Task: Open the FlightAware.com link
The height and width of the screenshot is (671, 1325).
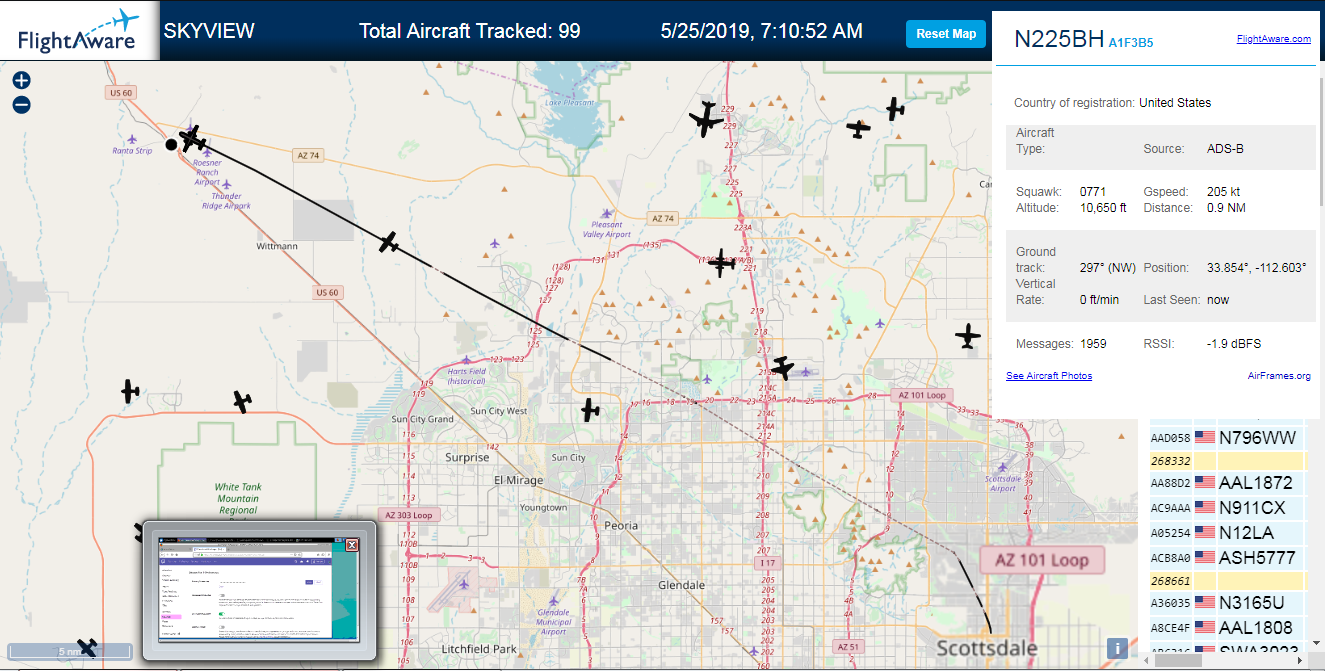Action: point(1273,39)
